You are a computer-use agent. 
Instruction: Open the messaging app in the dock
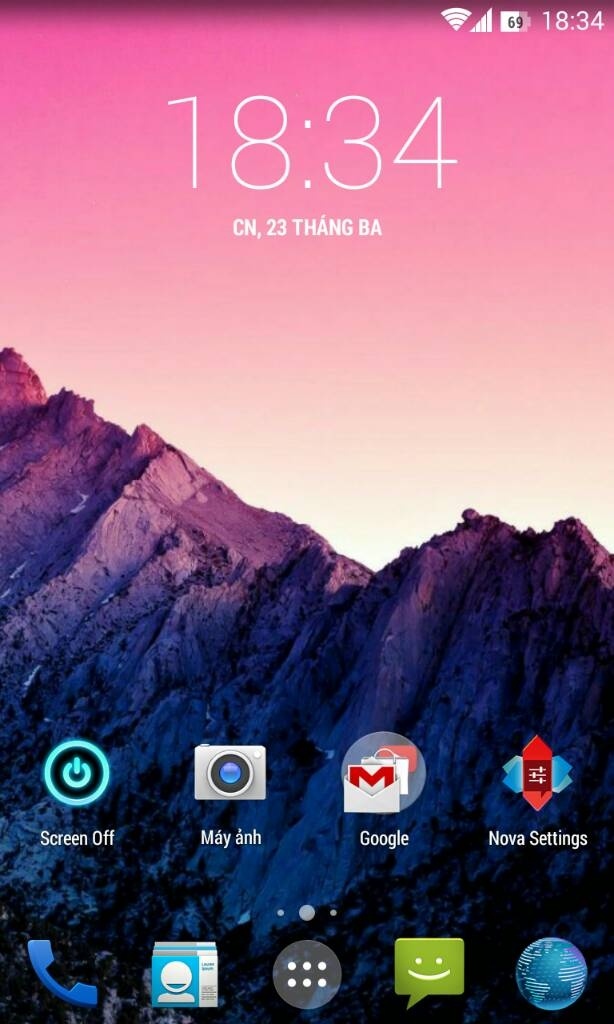click(x=429, y=973)
